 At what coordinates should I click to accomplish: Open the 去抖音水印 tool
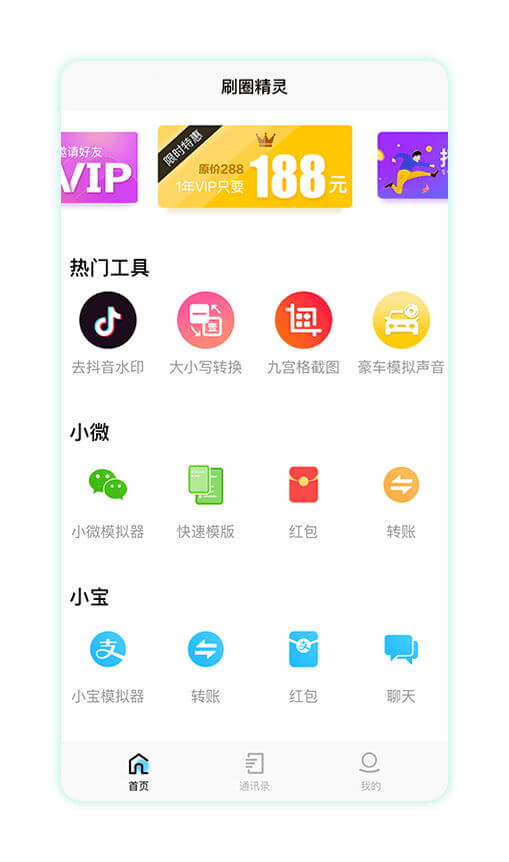pyautogui.click(x=108, y=333)
